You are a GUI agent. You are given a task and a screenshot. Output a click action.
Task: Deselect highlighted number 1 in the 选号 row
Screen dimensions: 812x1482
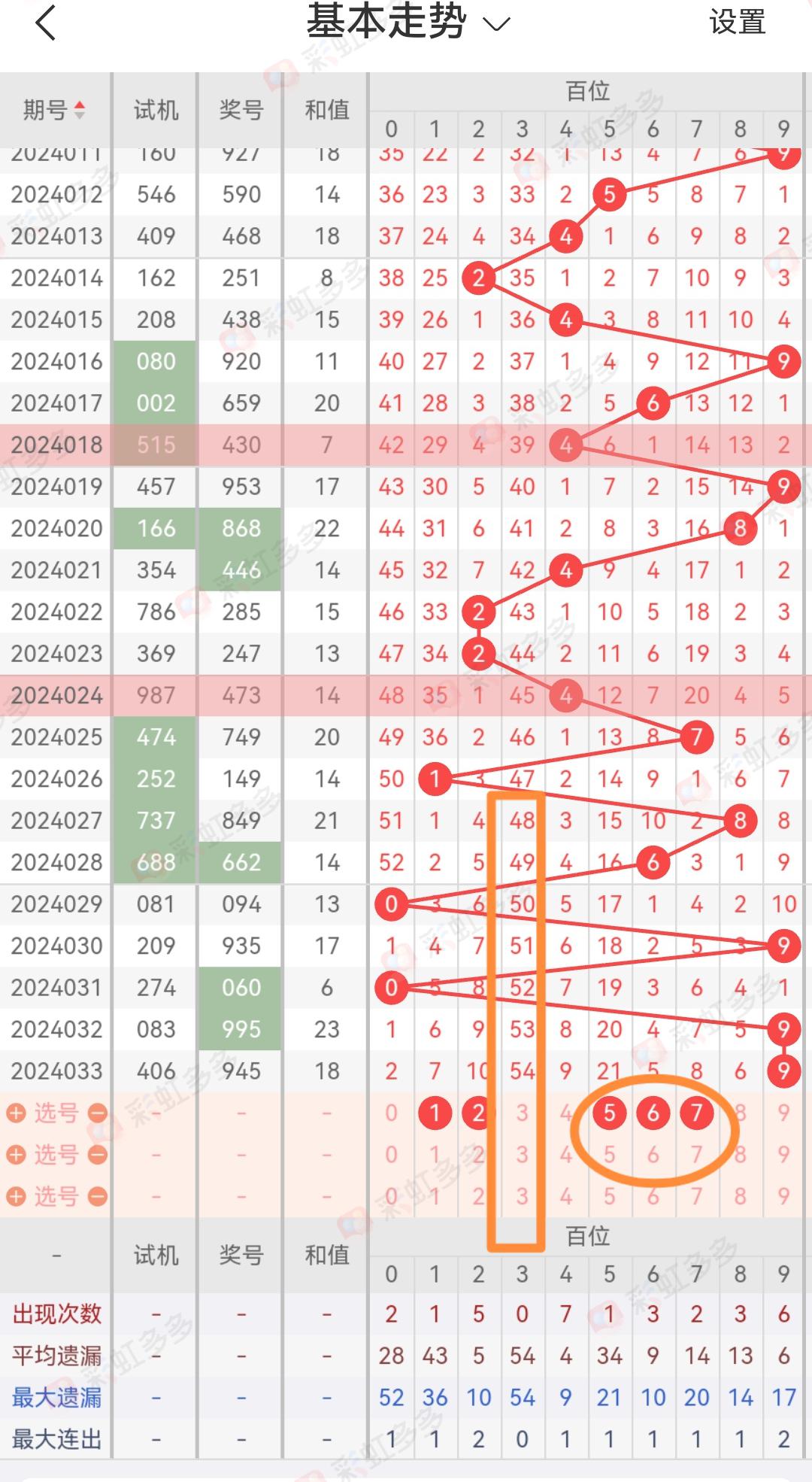pos(435,1113)
